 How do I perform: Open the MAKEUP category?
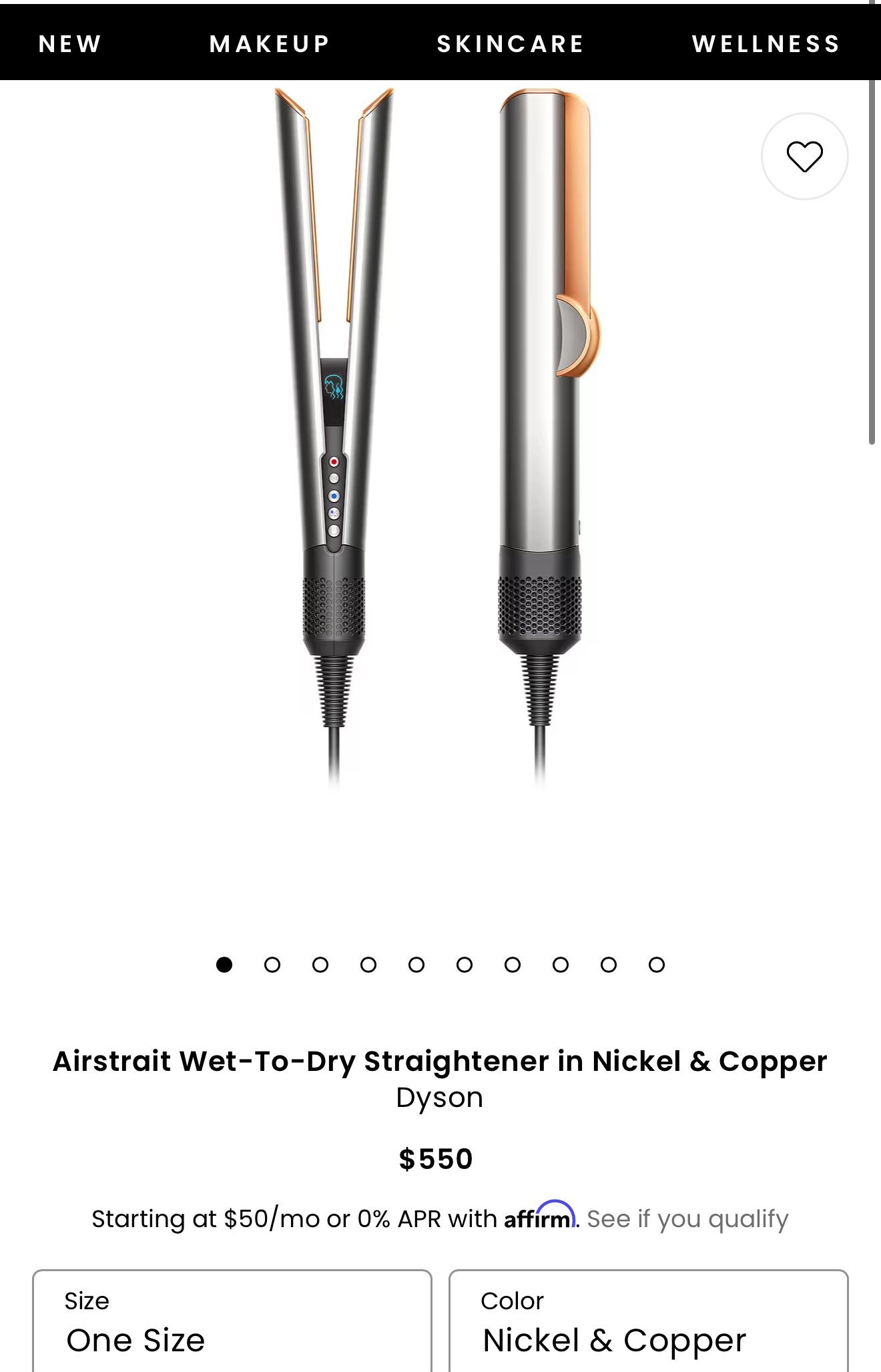270,44
